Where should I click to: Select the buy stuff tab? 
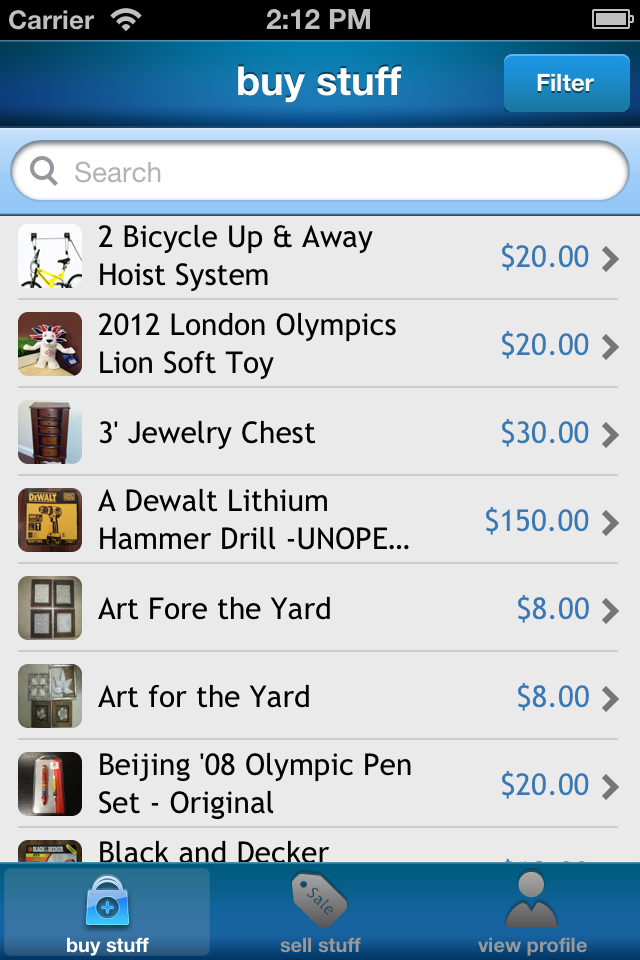107,912
